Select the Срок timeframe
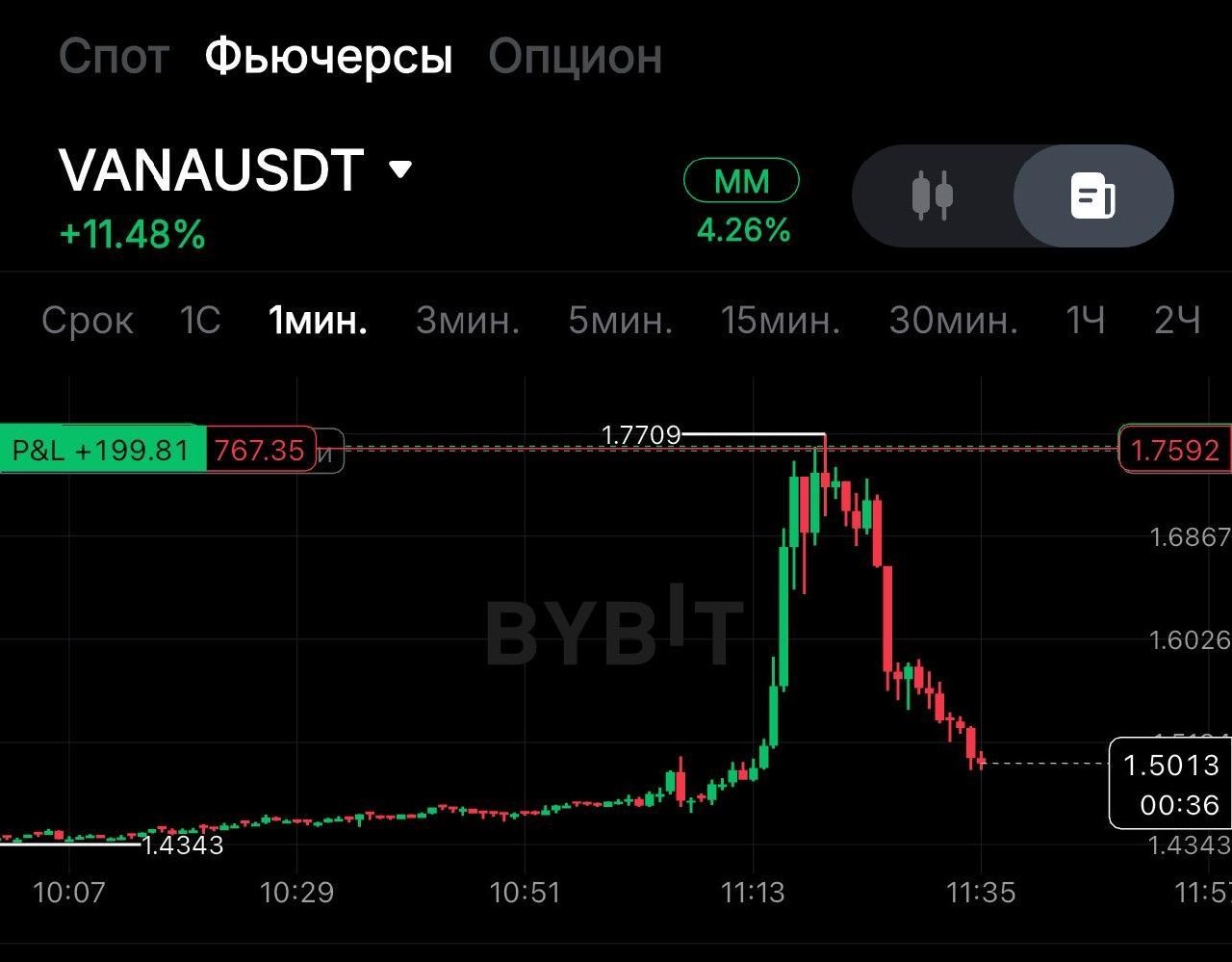Image resolution: width=1232 pixels, height=962 pixels. (x=88, y=321)
